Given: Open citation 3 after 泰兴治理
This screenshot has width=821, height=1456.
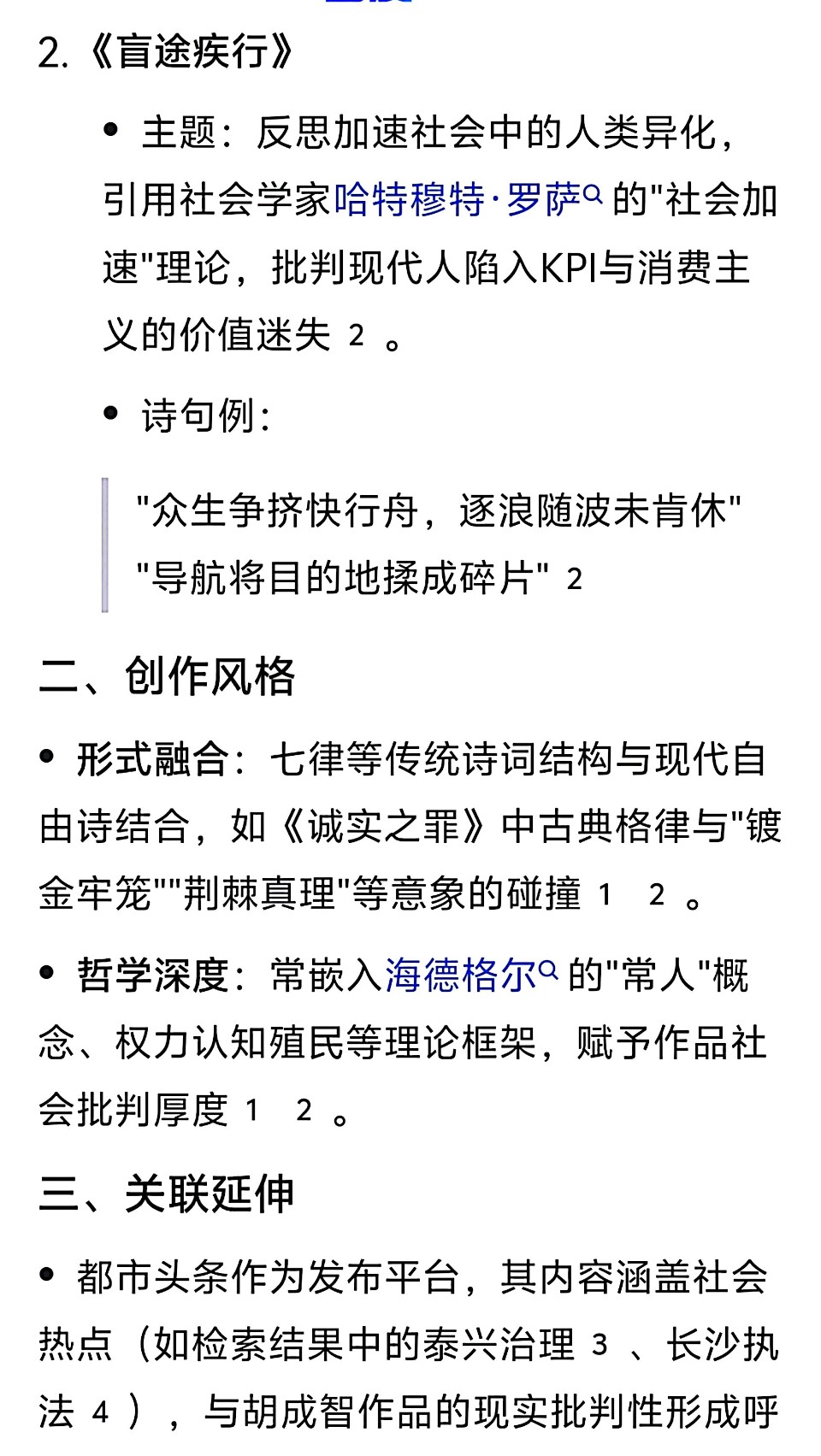Looking at the screenshot, I should click(600, 1345).
